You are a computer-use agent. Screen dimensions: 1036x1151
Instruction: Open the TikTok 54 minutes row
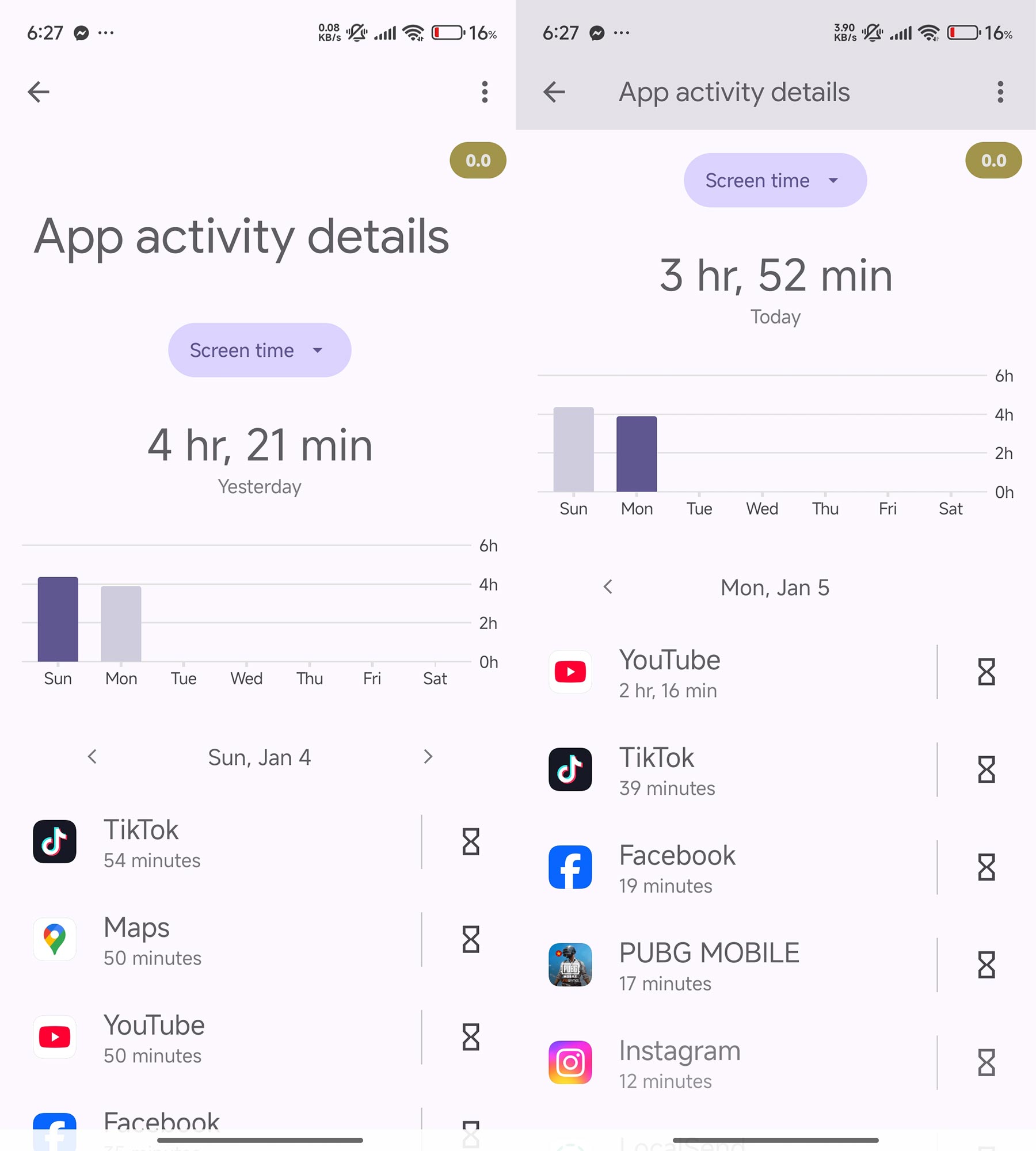(224, 843)
